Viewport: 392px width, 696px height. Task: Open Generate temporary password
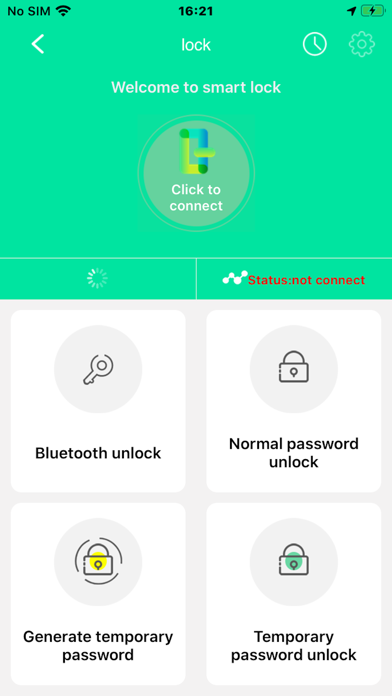point(98,594)
